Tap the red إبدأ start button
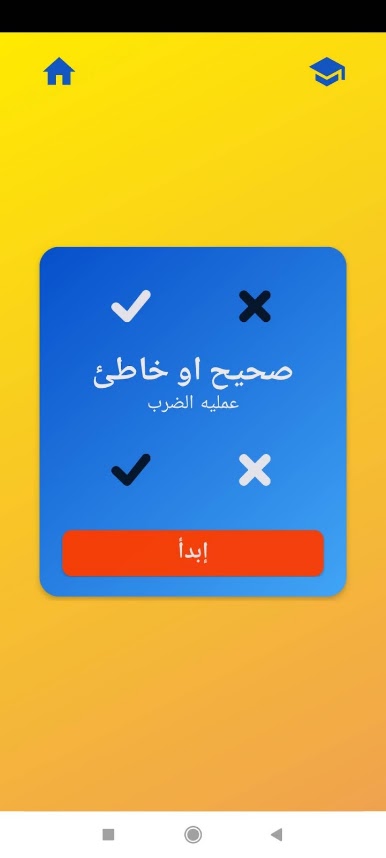 [x=193, y=553]
